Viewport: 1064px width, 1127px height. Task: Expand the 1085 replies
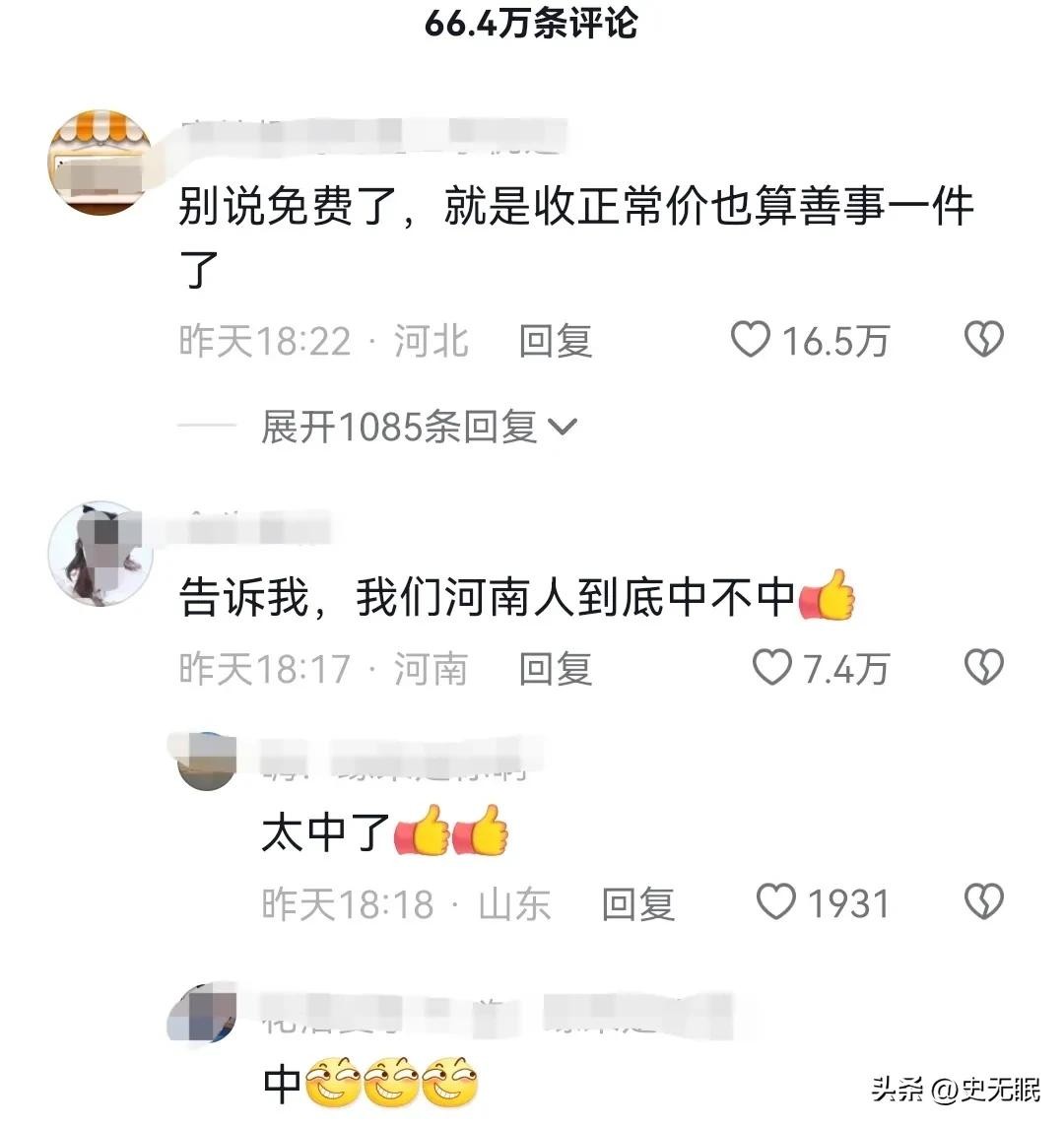418,427
